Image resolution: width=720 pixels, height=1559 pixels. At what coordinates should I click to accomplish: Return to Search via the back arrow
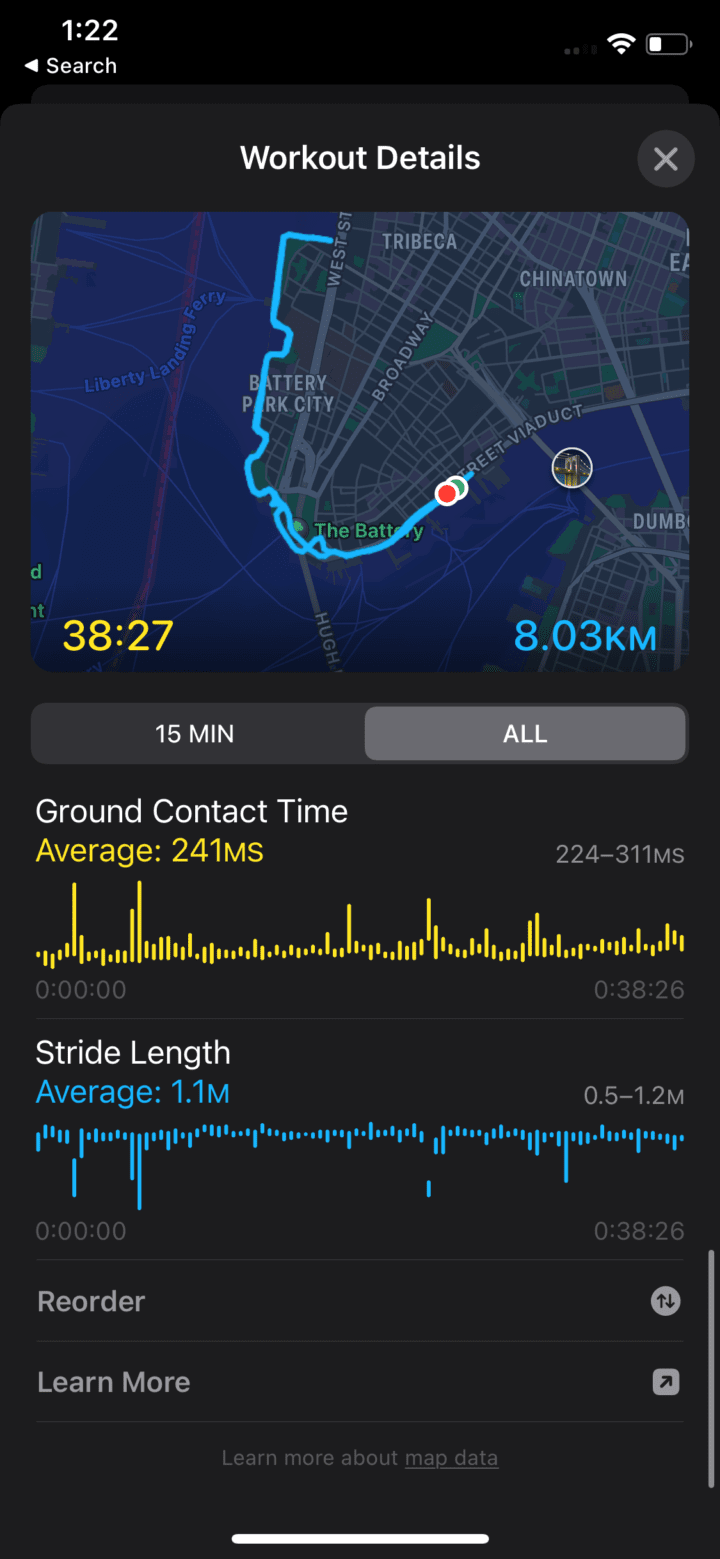[x=70, y=66]
